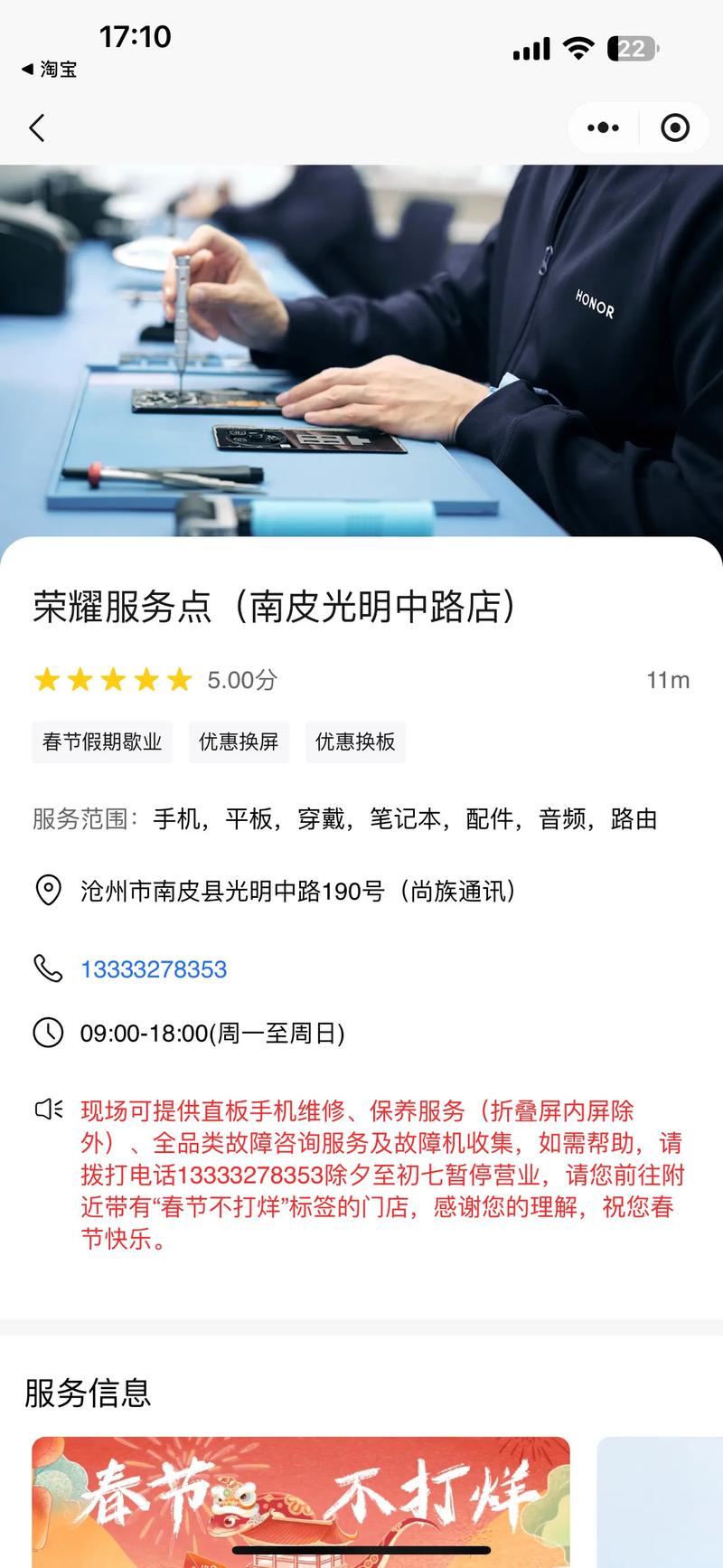This screenshot has width=723, height=1568.
Task: Tap the clock icon beside business hours
Action: pos(47,1034)
